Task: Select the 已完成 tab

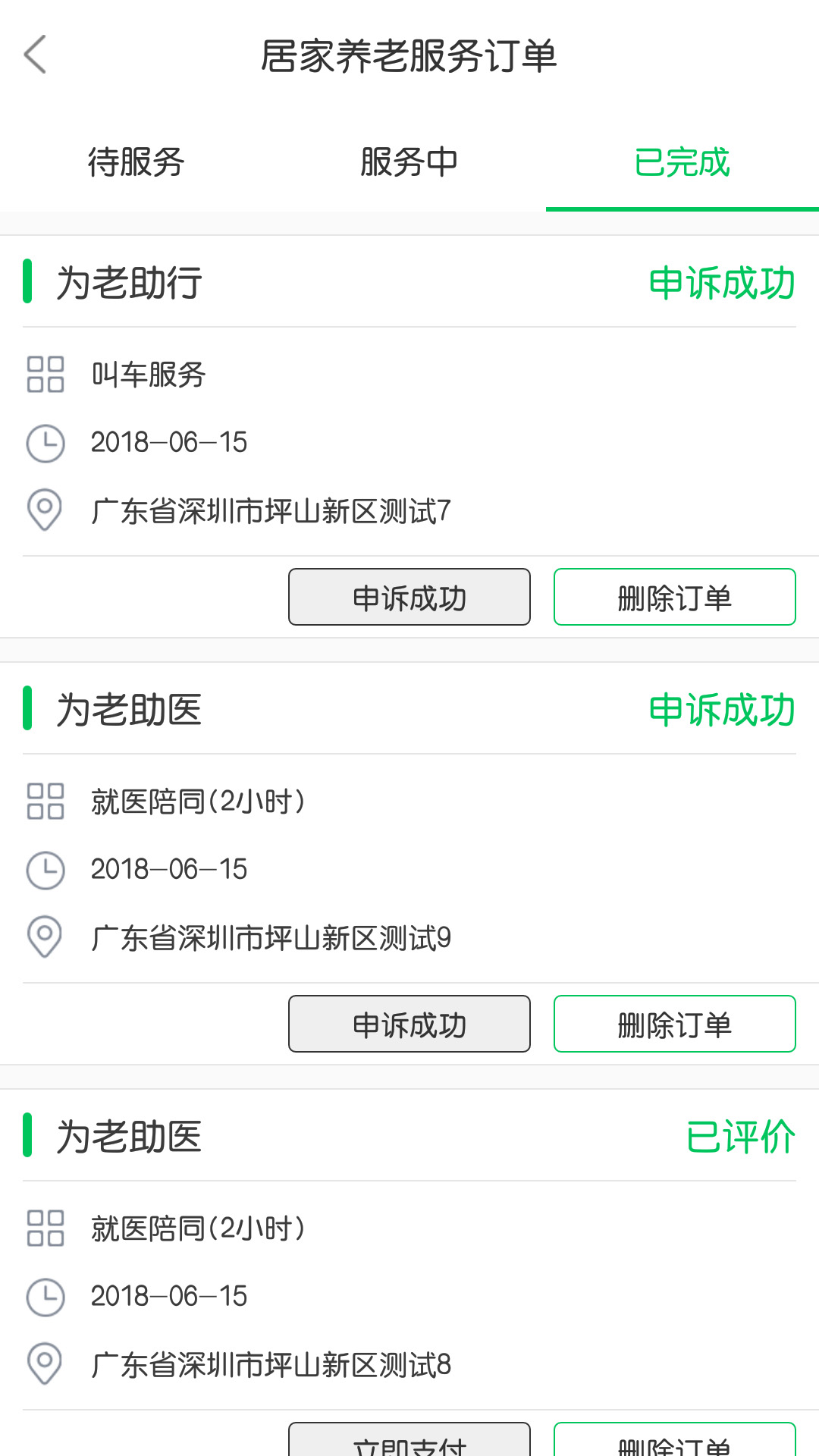Action: click(x=682, y=162)
